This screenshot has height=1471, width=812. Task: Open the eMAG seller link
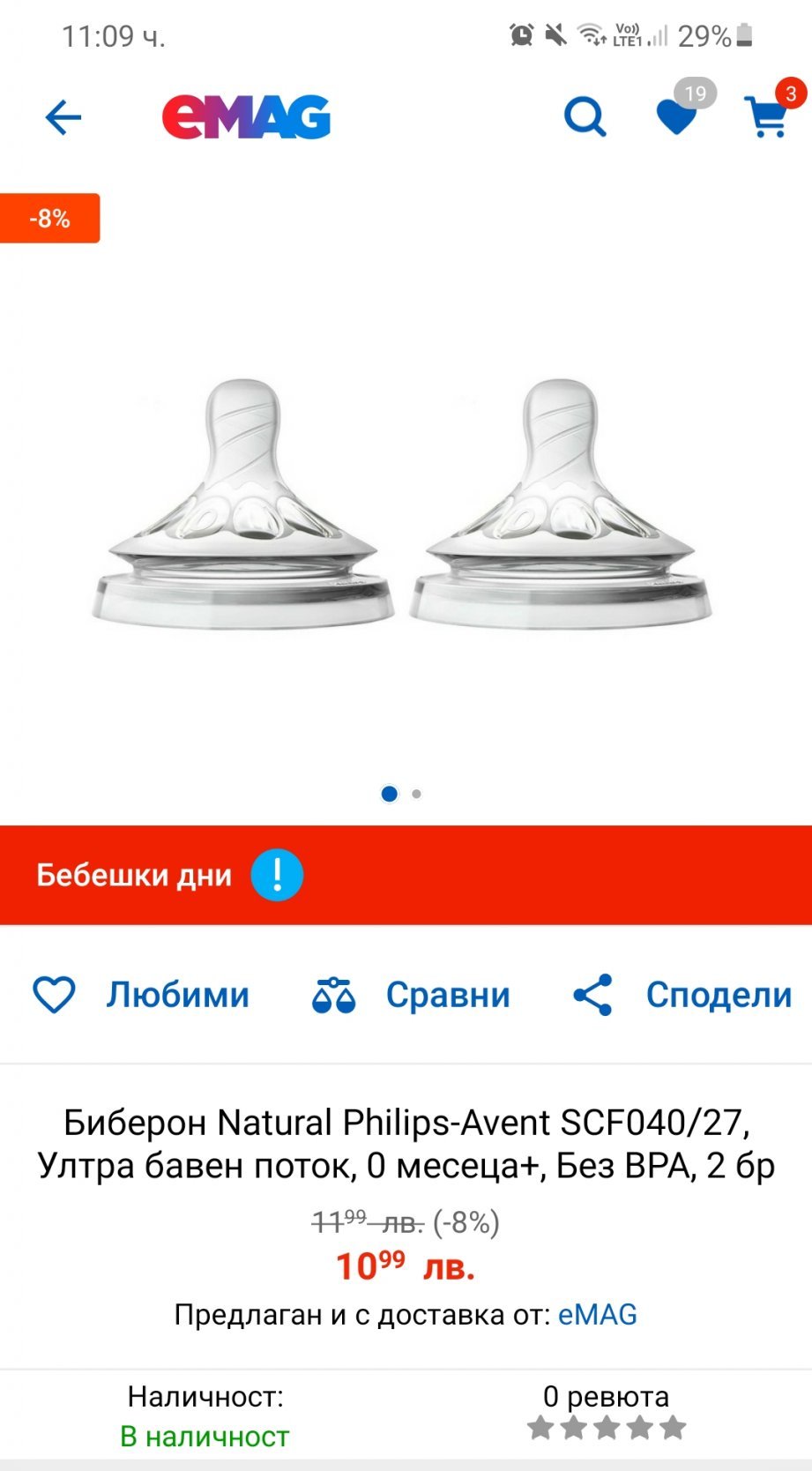(597, 1314)
